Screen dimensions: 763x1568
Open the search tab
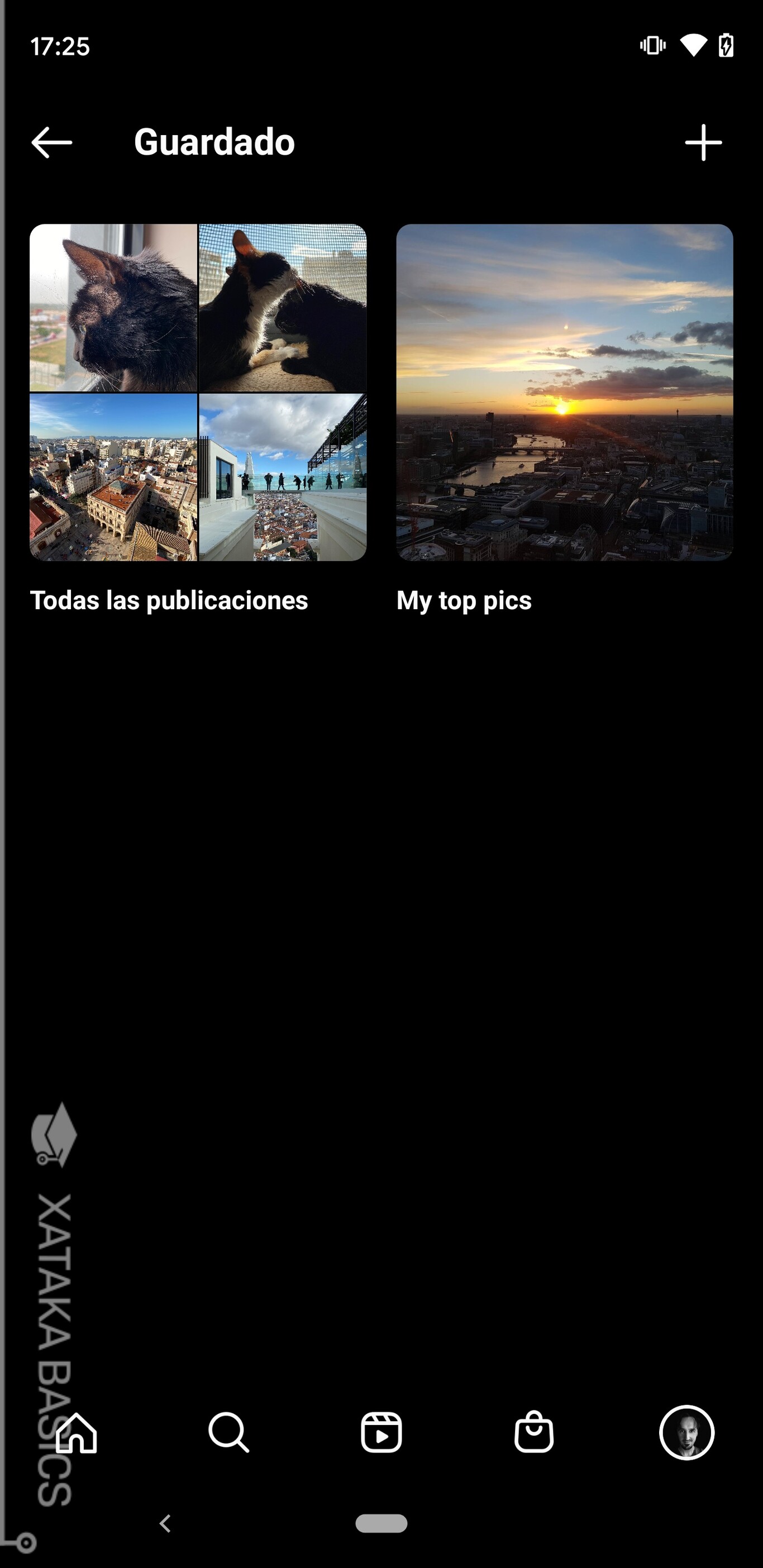[229, 1432]
